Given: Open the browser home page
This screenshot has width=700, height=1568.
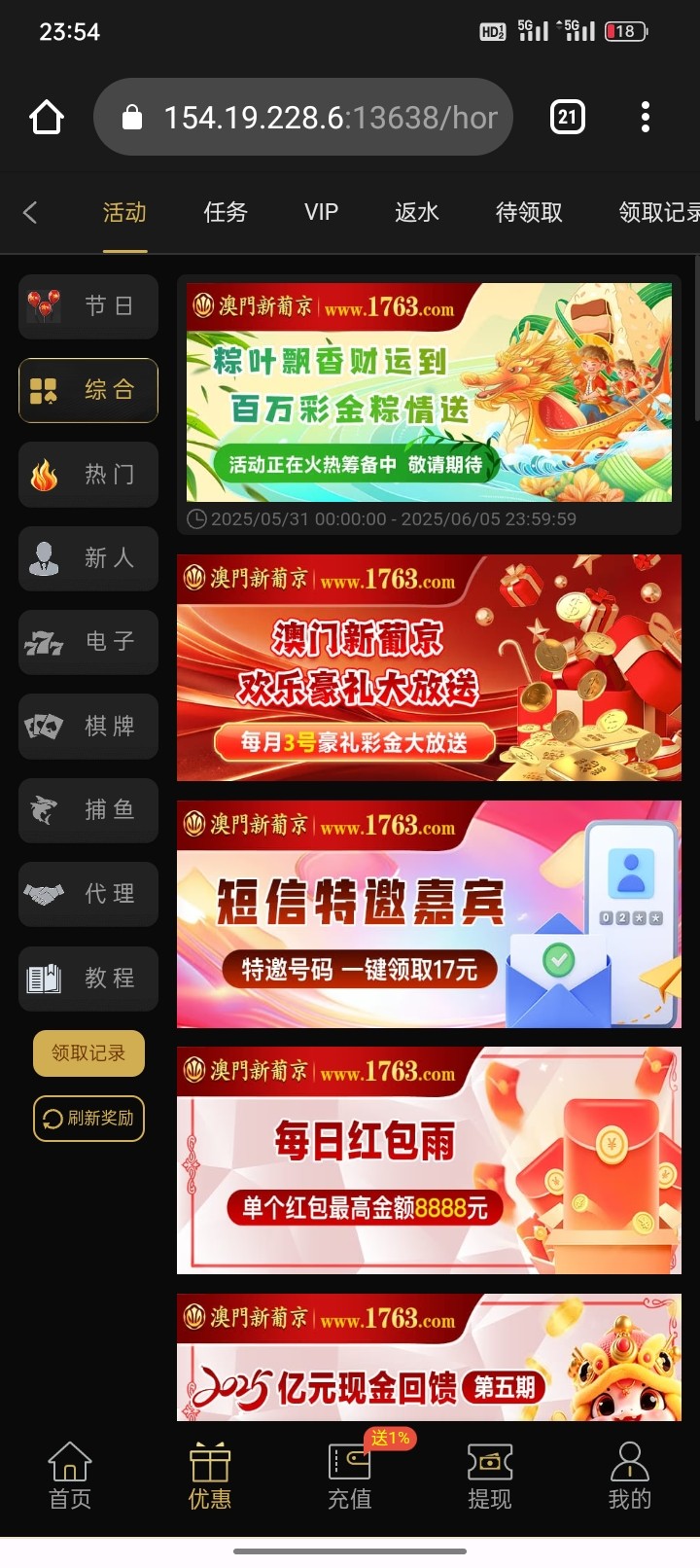Looking at the screenshot, I should point(47,118).
